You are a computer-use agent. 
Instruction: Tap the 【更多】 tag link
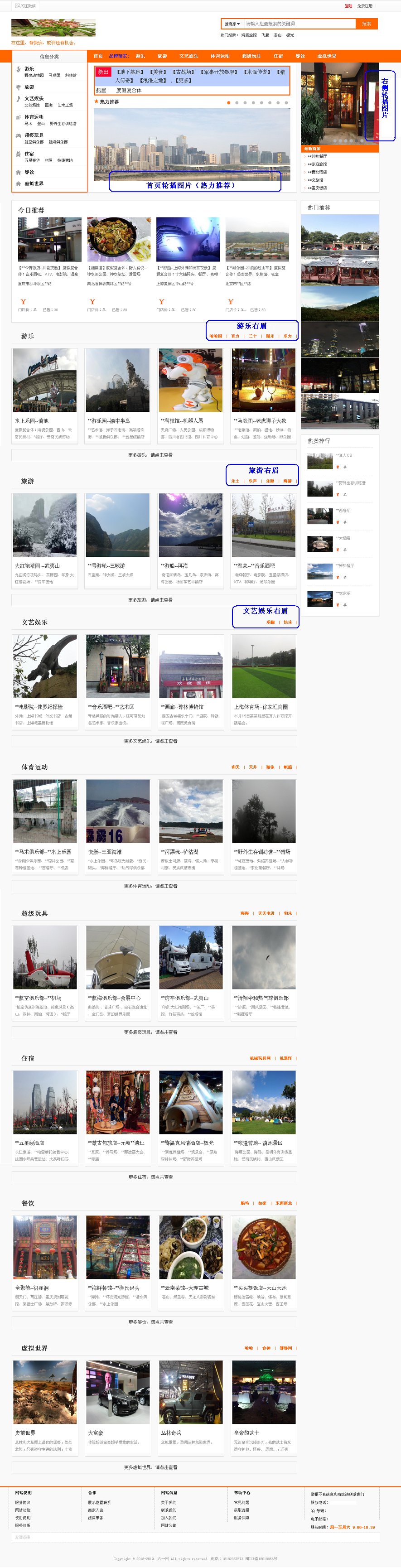(183, 80)
